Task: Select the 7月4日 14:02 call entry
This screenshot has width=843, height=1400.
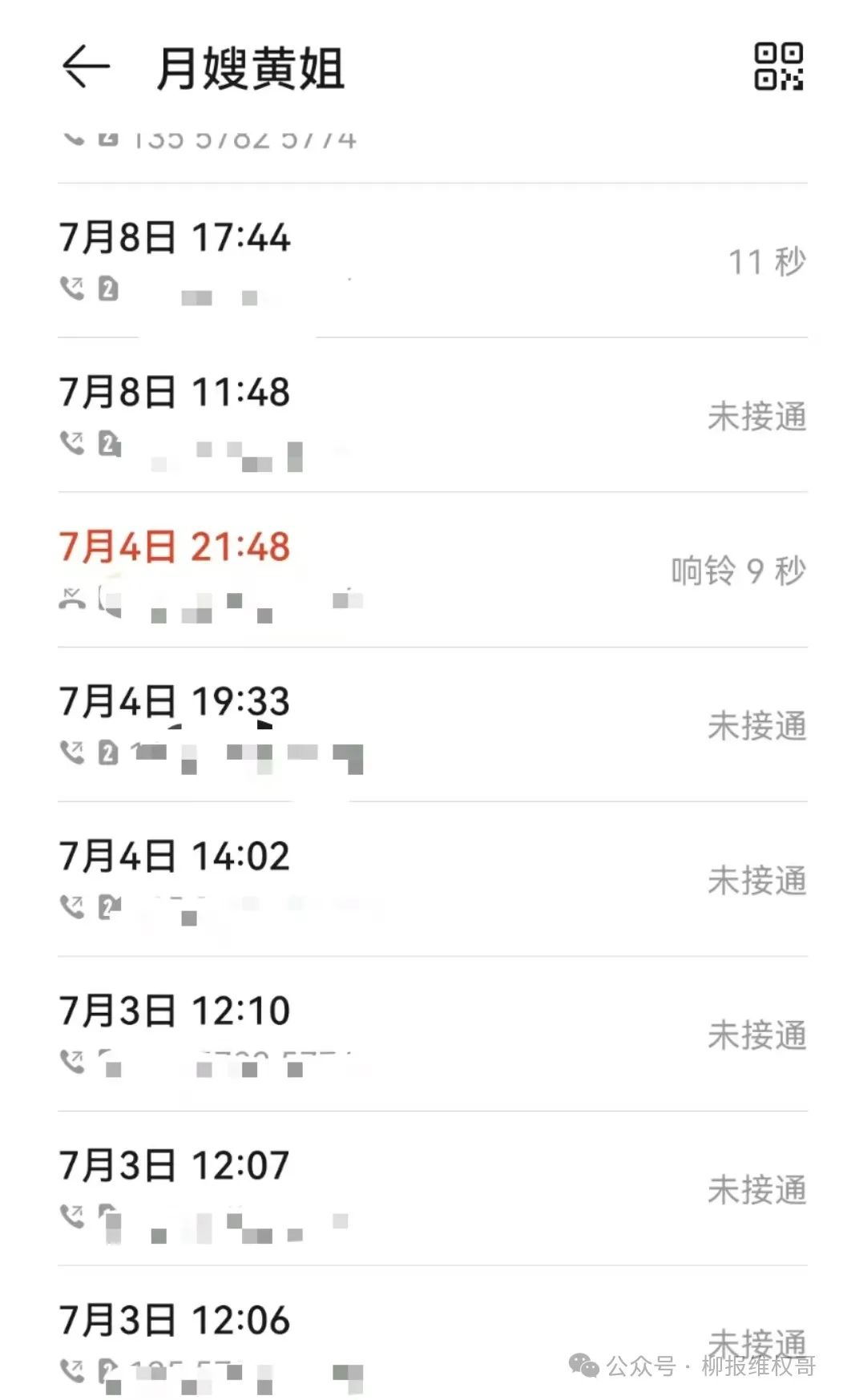Action: pos(431,879)
